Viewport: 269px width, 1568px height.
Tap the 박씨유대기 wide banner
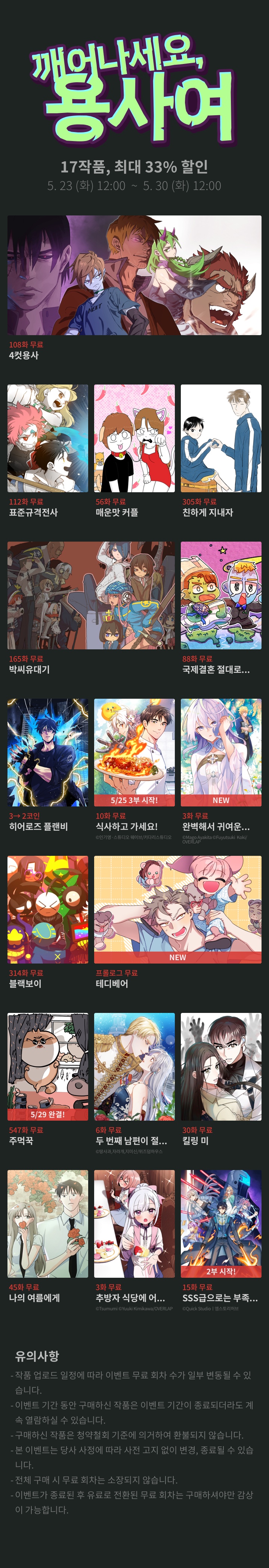[91, 595]
